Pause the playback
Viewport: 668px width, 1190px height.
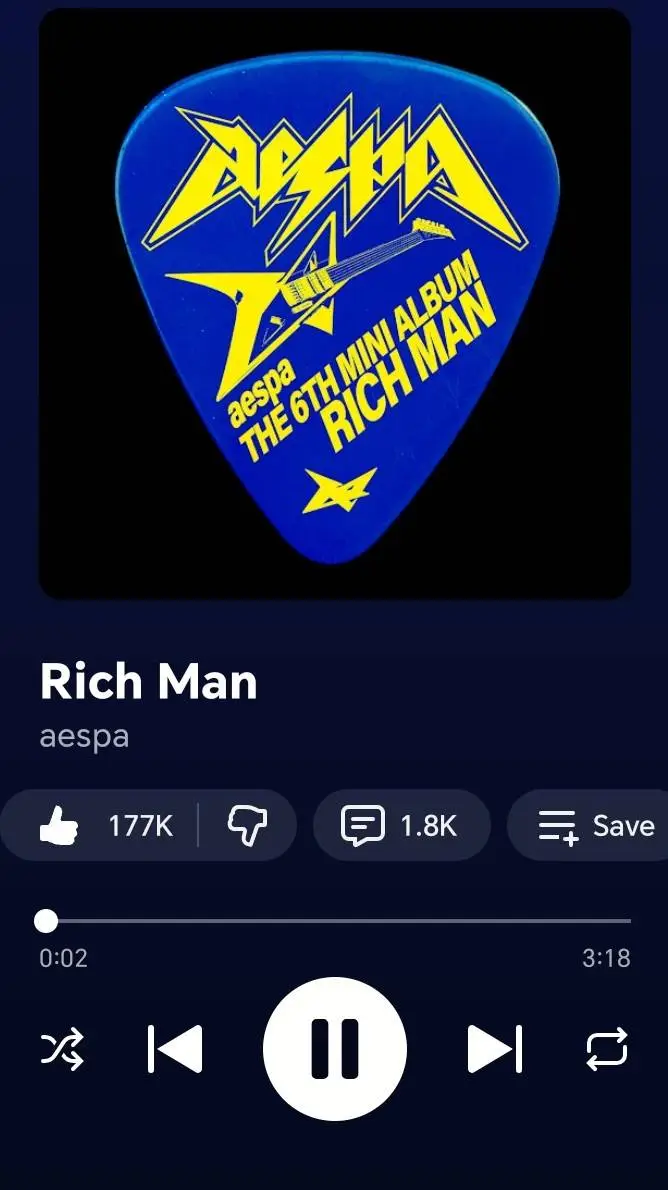(x=335, y=1049)
